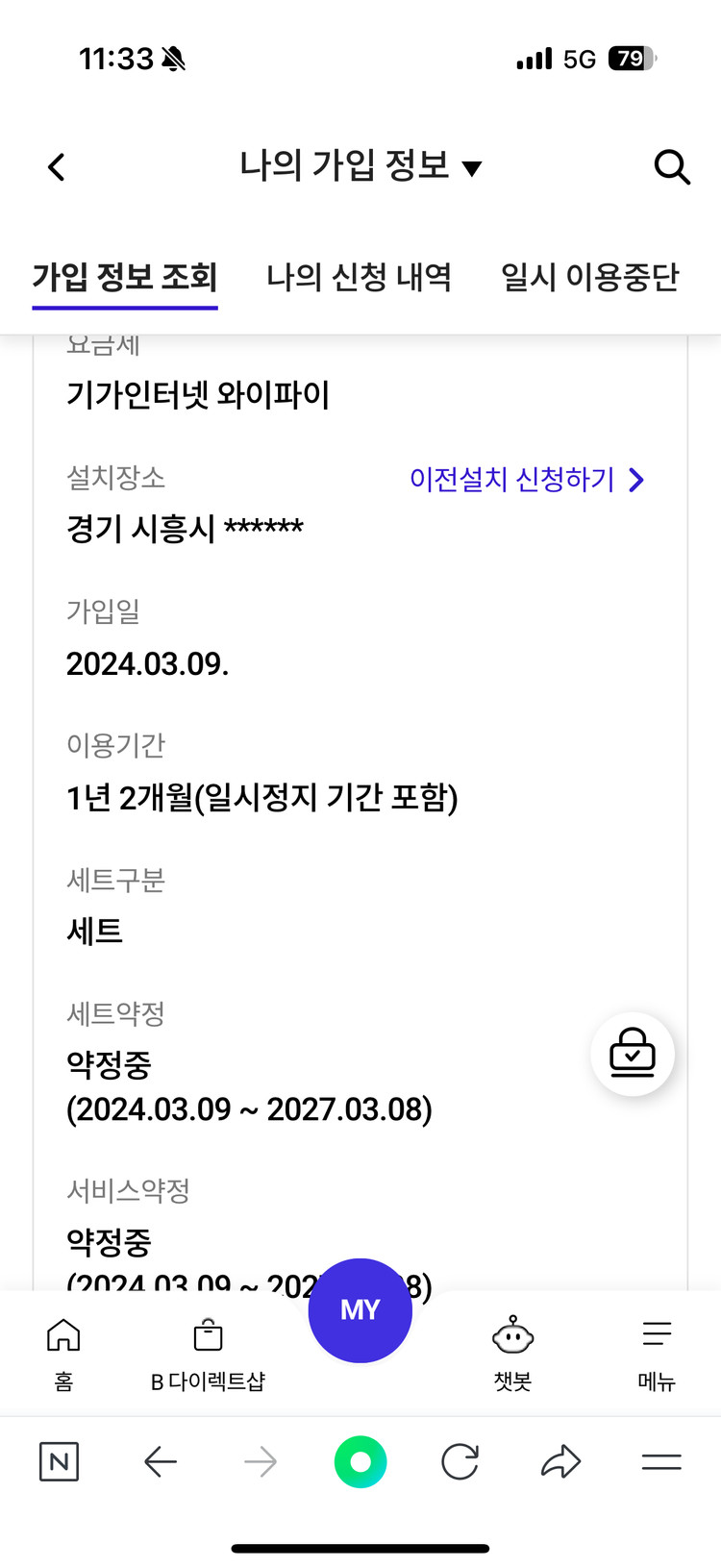This screenshot has height=1568, width=721.
Task: Go to the 홈 tab
Action: 63,1352
